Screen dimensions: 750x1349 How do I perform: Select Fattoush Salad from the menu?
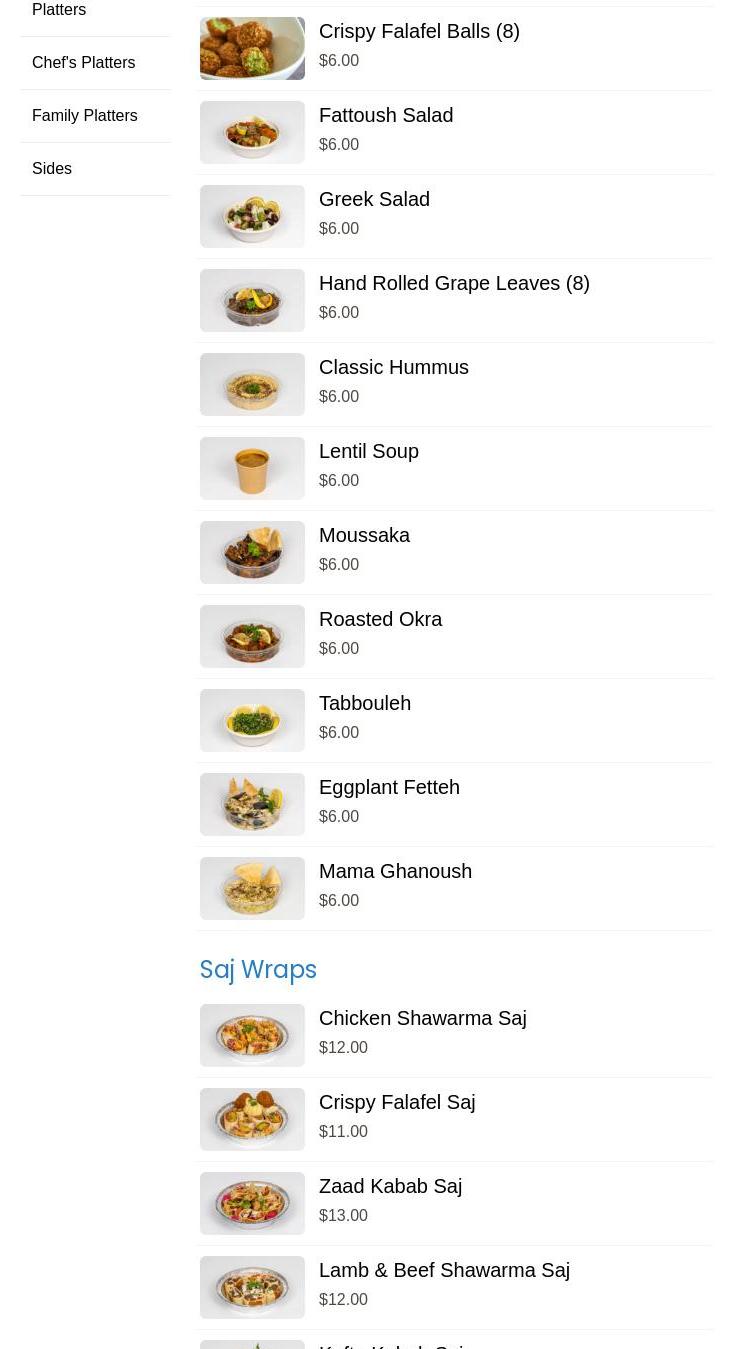[x=386, y=116]
